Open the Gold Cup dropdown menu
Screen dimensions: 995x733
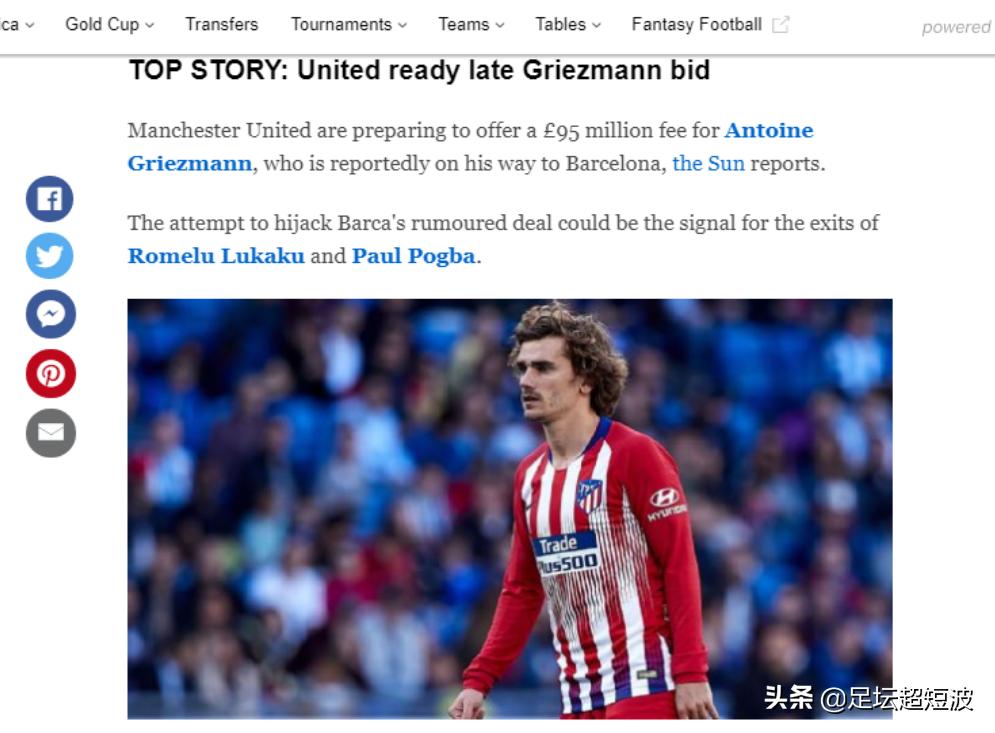point(109,24)
